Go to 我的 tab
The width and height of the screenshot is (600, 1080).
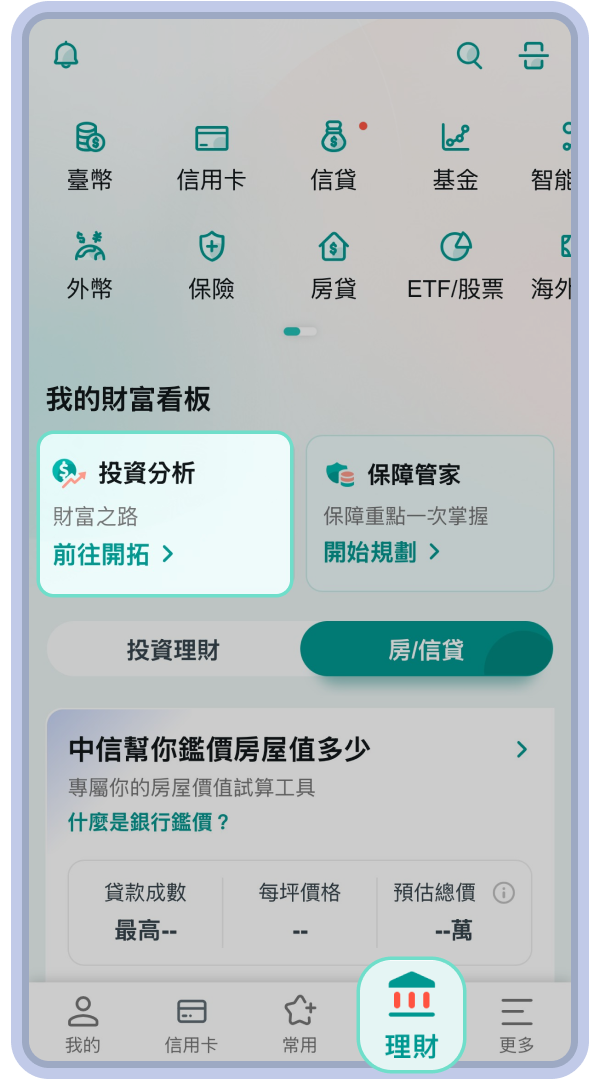(x=83, y=1024)
